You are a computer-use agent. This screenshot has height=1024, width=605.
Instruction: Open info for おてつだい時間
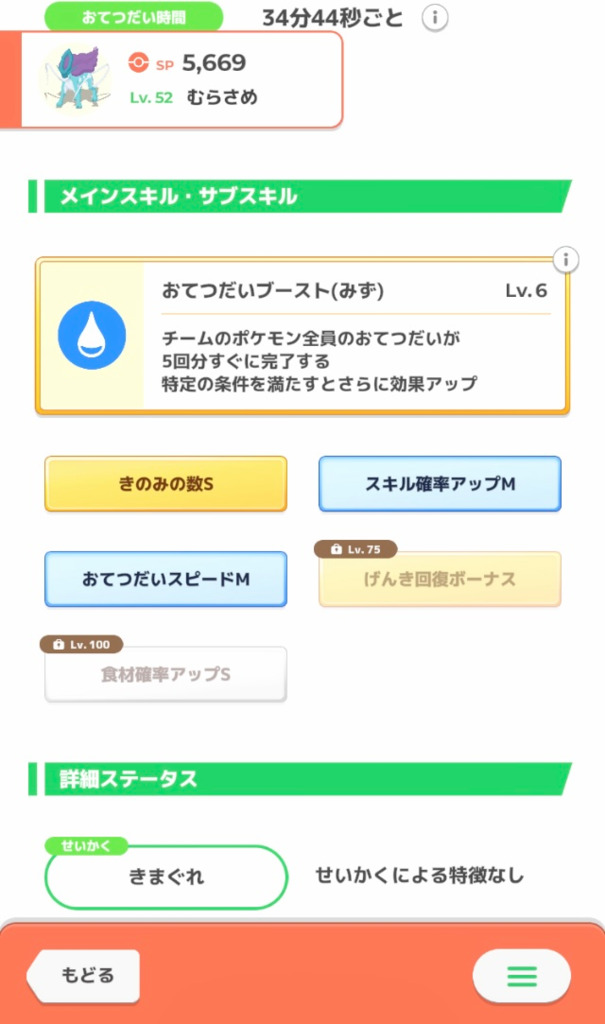[435, 18]
